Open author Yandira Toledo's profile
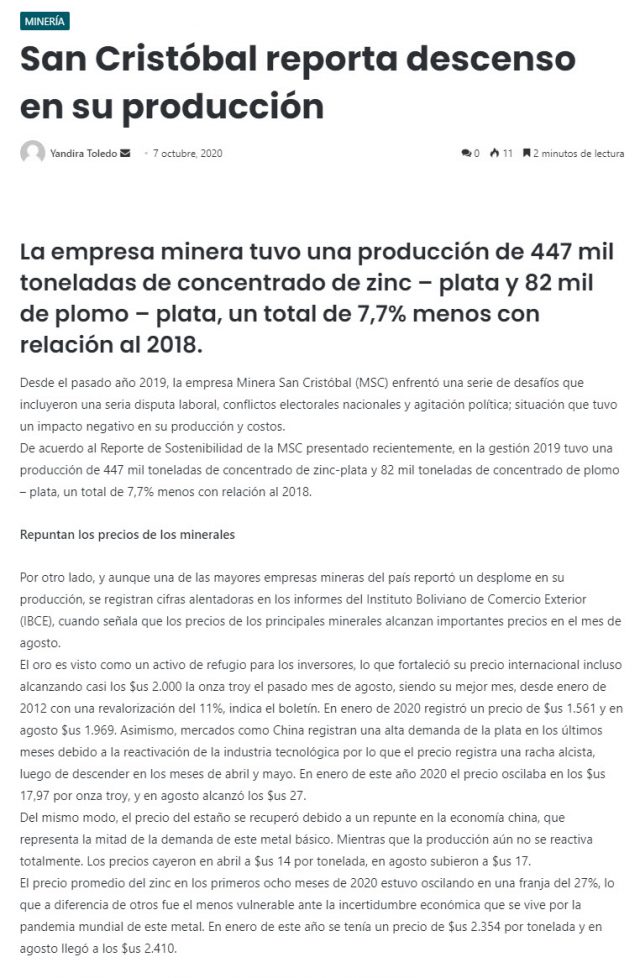The height and width of the screenshot is (978, 640). pos(83,154)
